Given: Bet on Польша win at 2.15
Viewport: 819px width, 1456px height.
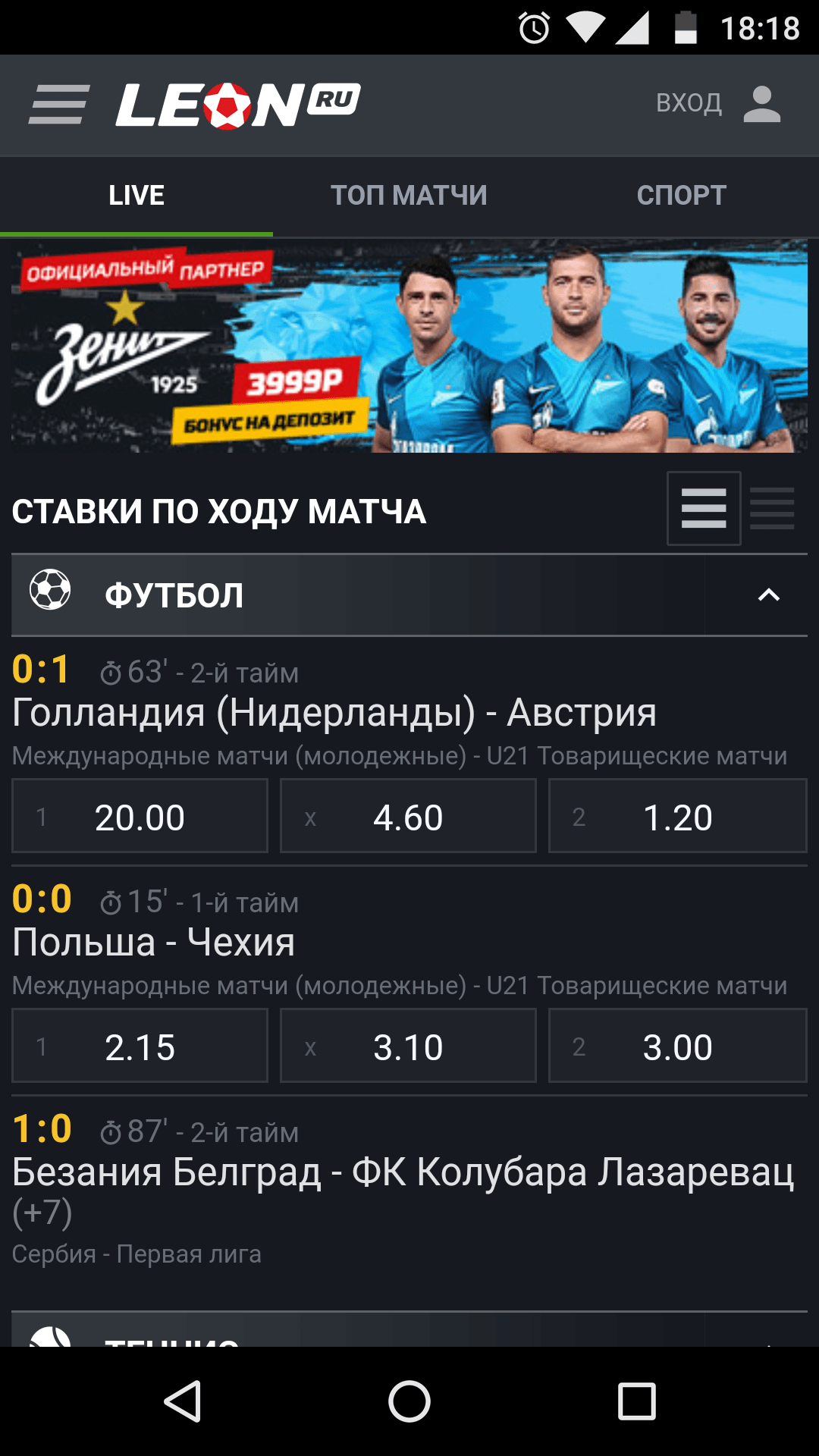Looking at the screenshot, I should coord(140,1046).
